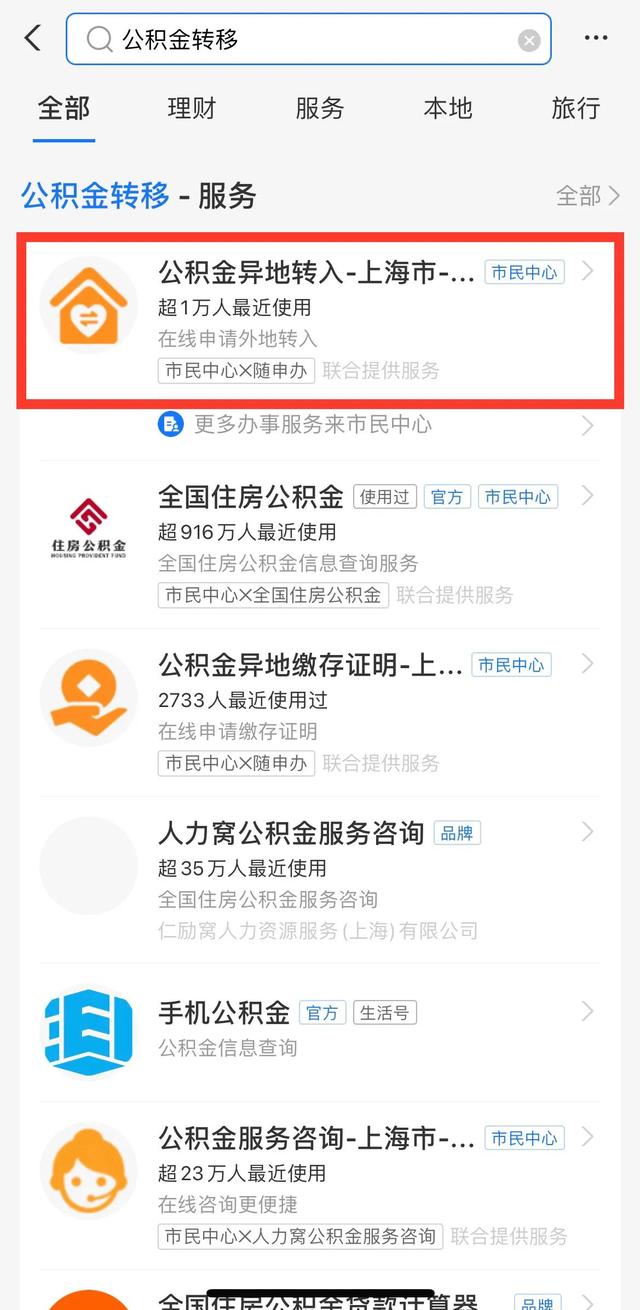Select the 全部 tab

(x=64, y=108)
